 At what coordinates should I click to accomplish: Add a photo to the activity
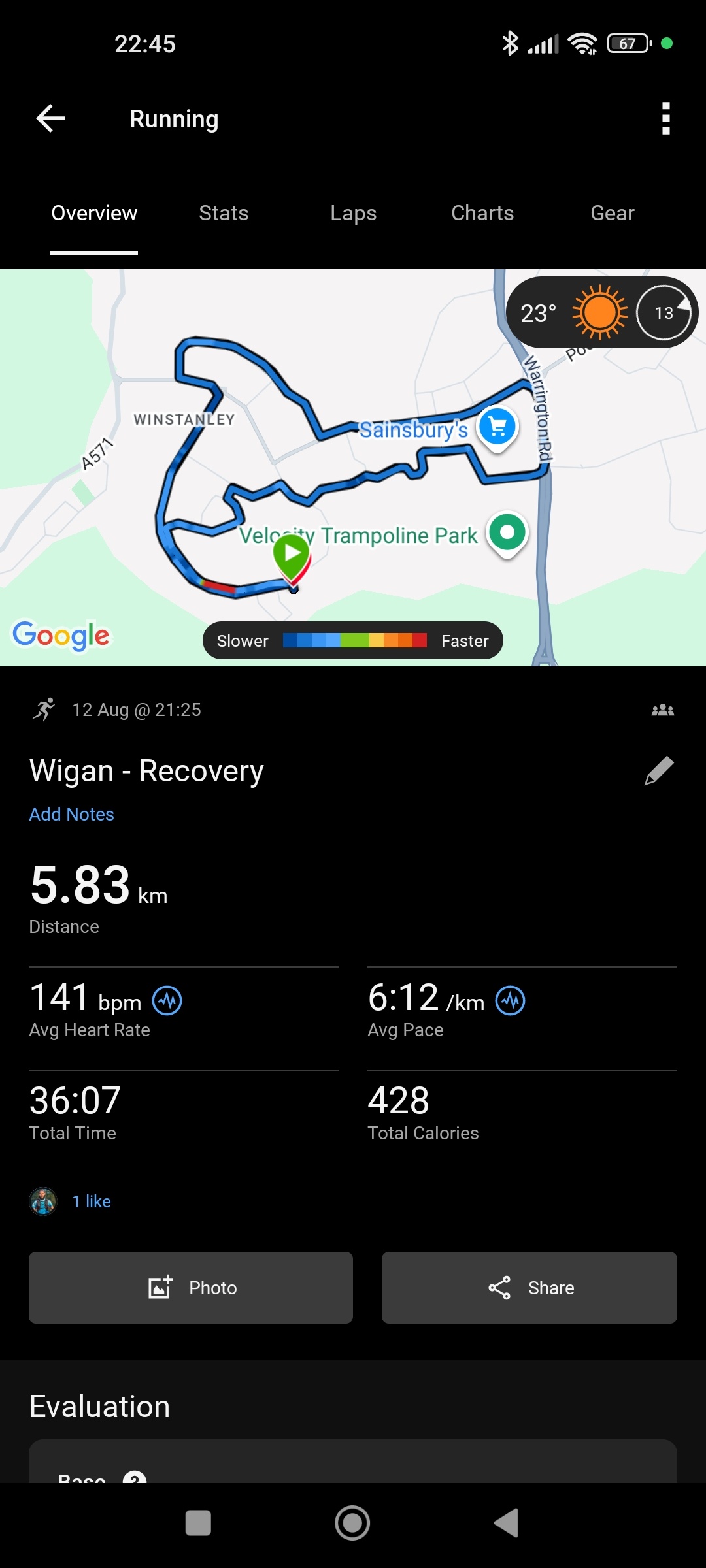tap(191, 1288)
